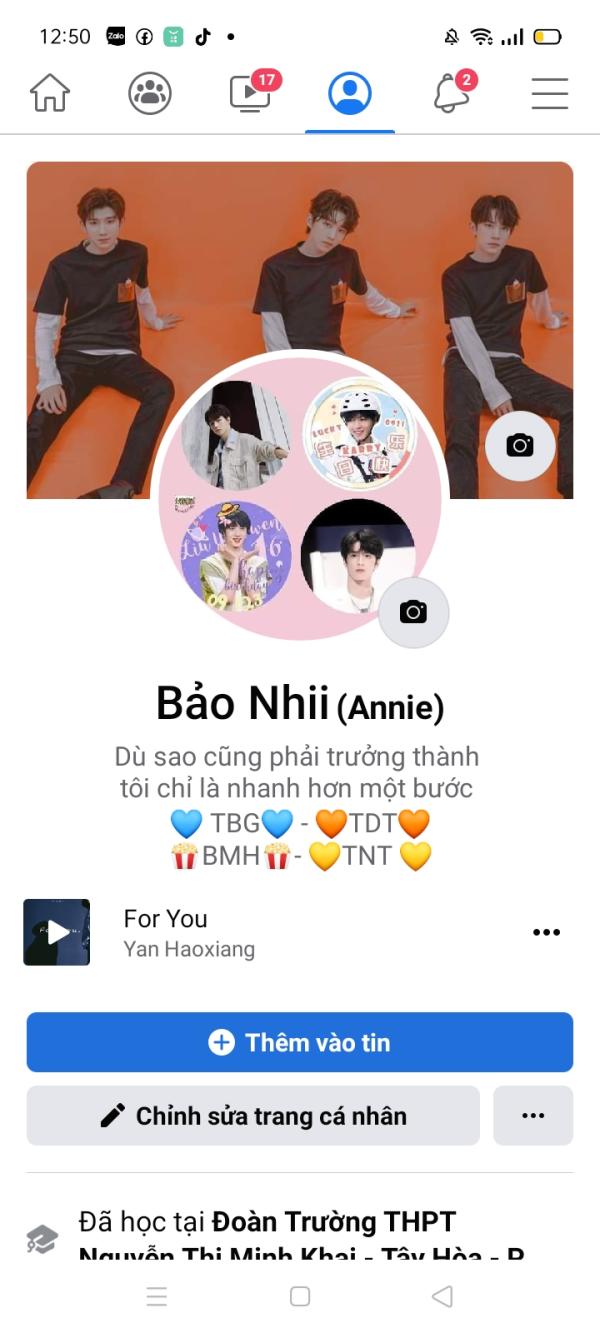The height and width of the screenshot is (1333, 600).
Task: Tap Chỉnh sửa trang cá nhân
Action: pyautogui.click(x=253, y=1116)
